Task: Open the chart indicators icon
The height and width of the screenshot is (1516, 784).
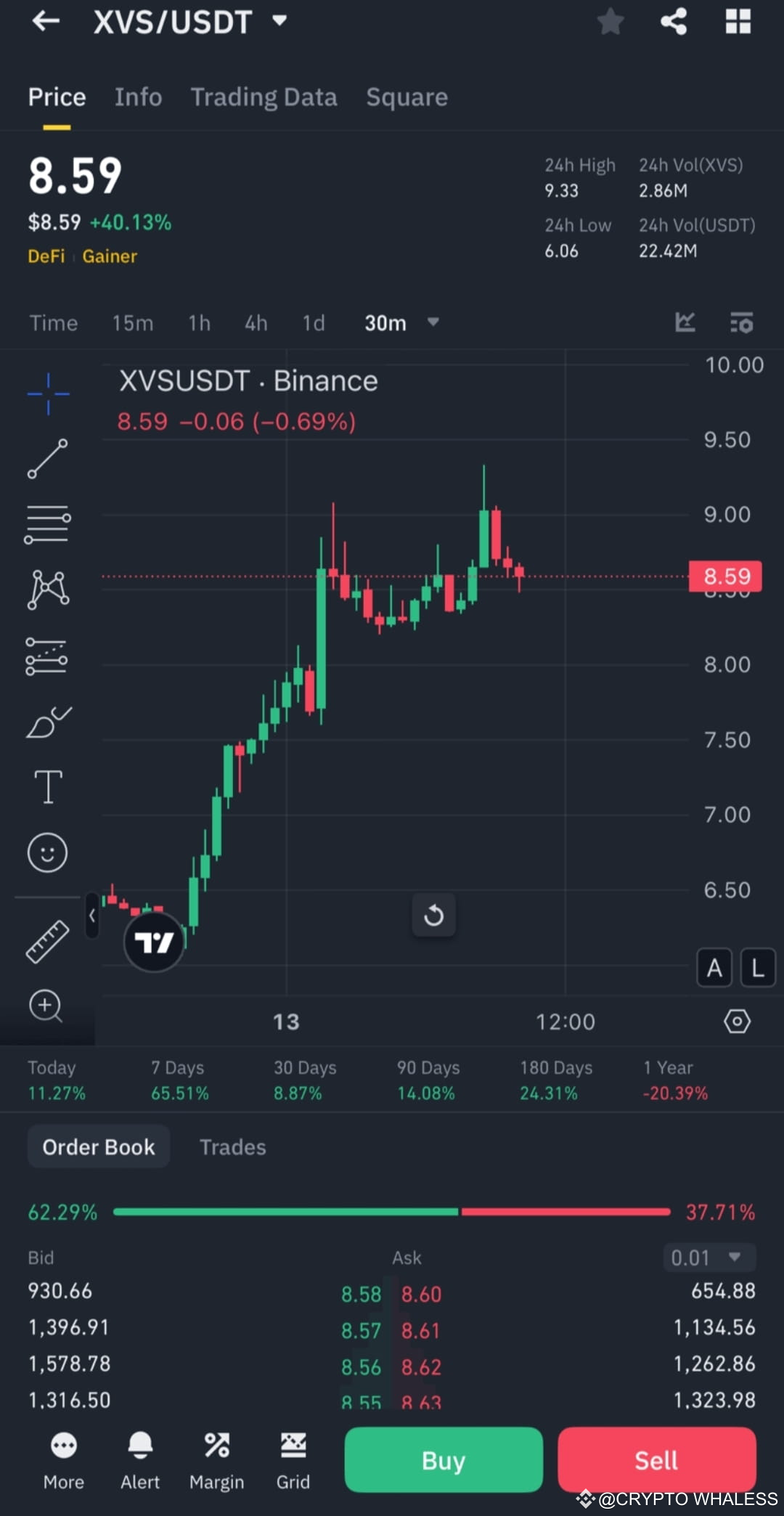Action: (x=741, y=323)
